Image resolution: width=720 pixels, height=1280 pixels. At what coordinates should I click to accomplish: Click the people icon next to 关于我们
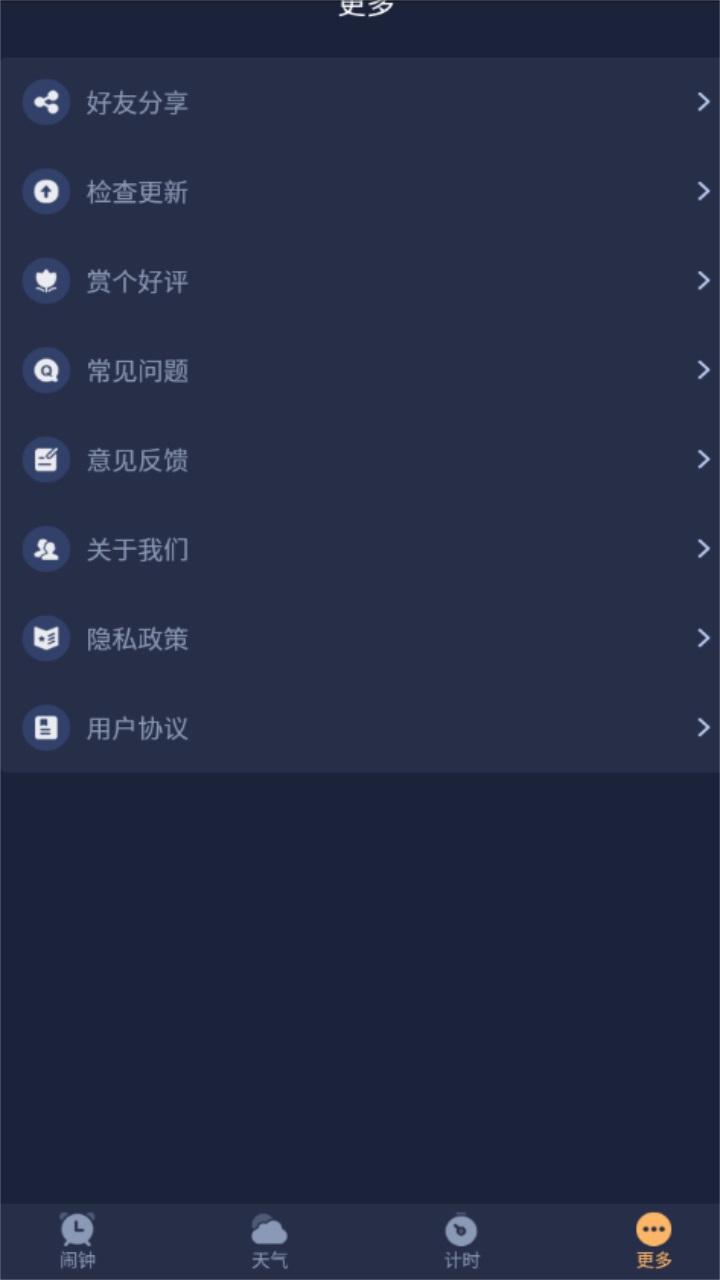click(x=46, y=549)
